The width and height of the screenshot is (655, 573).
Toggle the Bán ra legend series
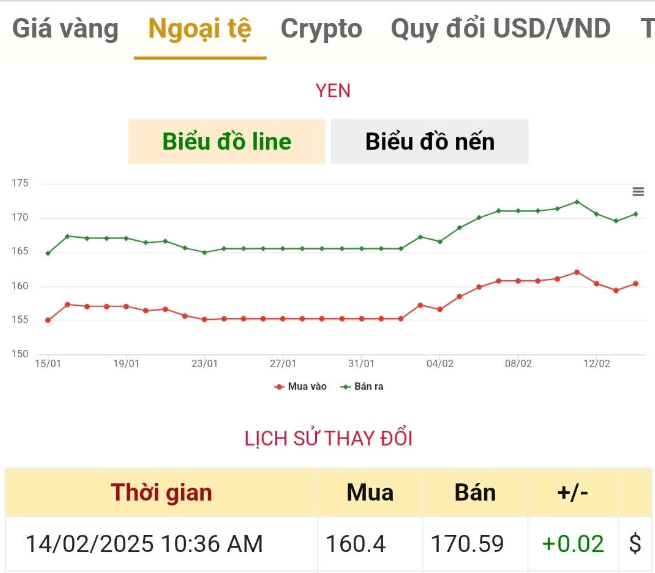pyautogui.click(x=362, y=386)
